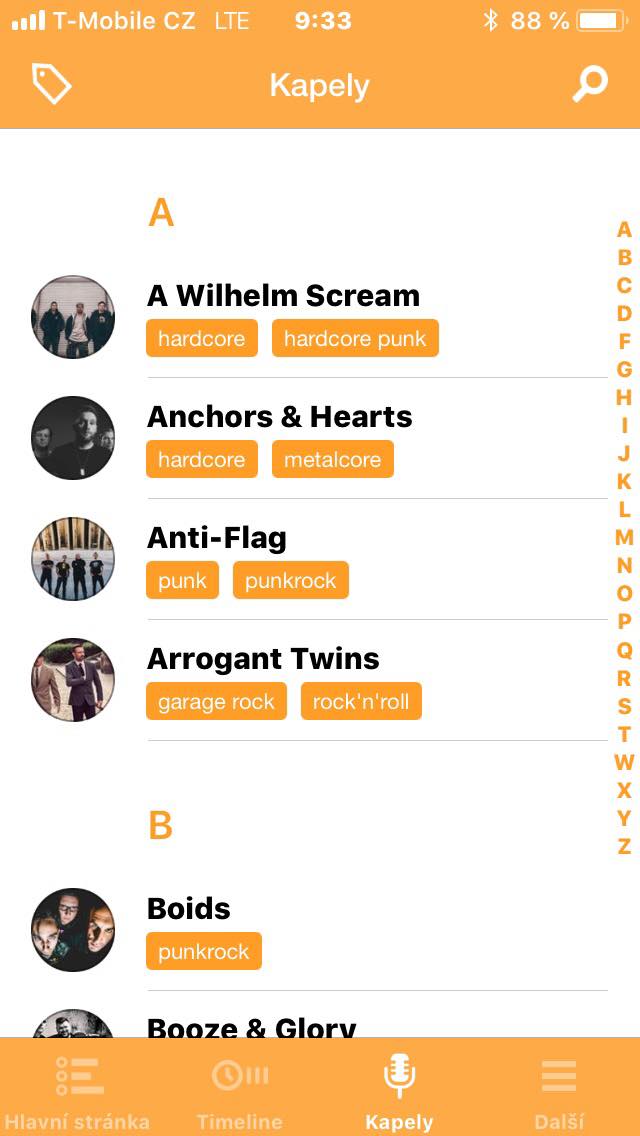Select the metalcore tag under Anchors & Hearts
640x1136 pixels.
(x=333, y=459)
